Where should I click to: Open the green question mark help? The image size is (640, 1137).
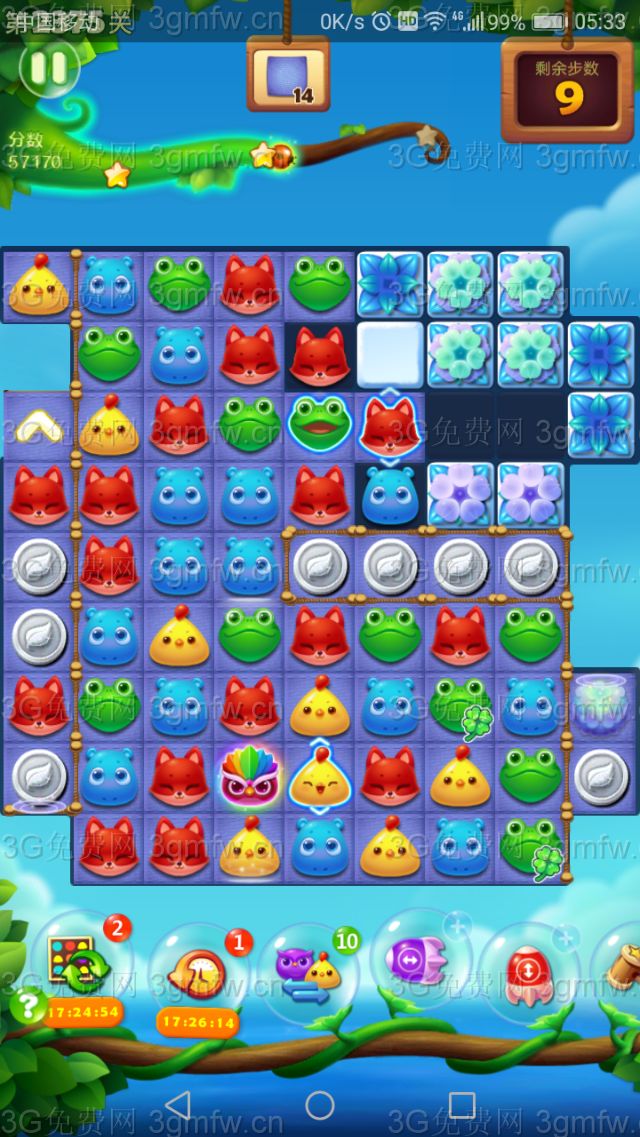(x=28, y=1004)
